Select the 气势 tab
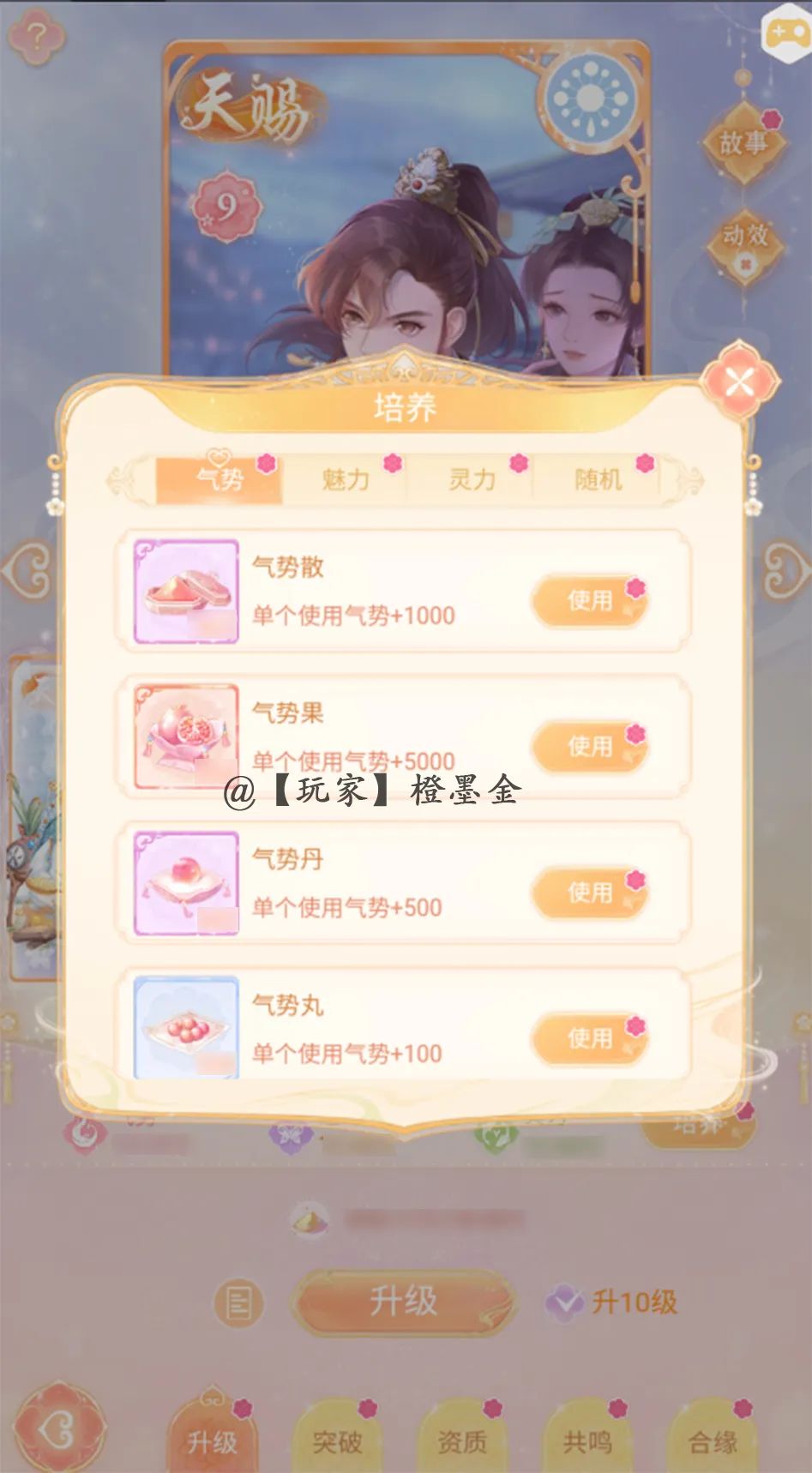This screenshot has height=1473, width=812. point(220,479)
